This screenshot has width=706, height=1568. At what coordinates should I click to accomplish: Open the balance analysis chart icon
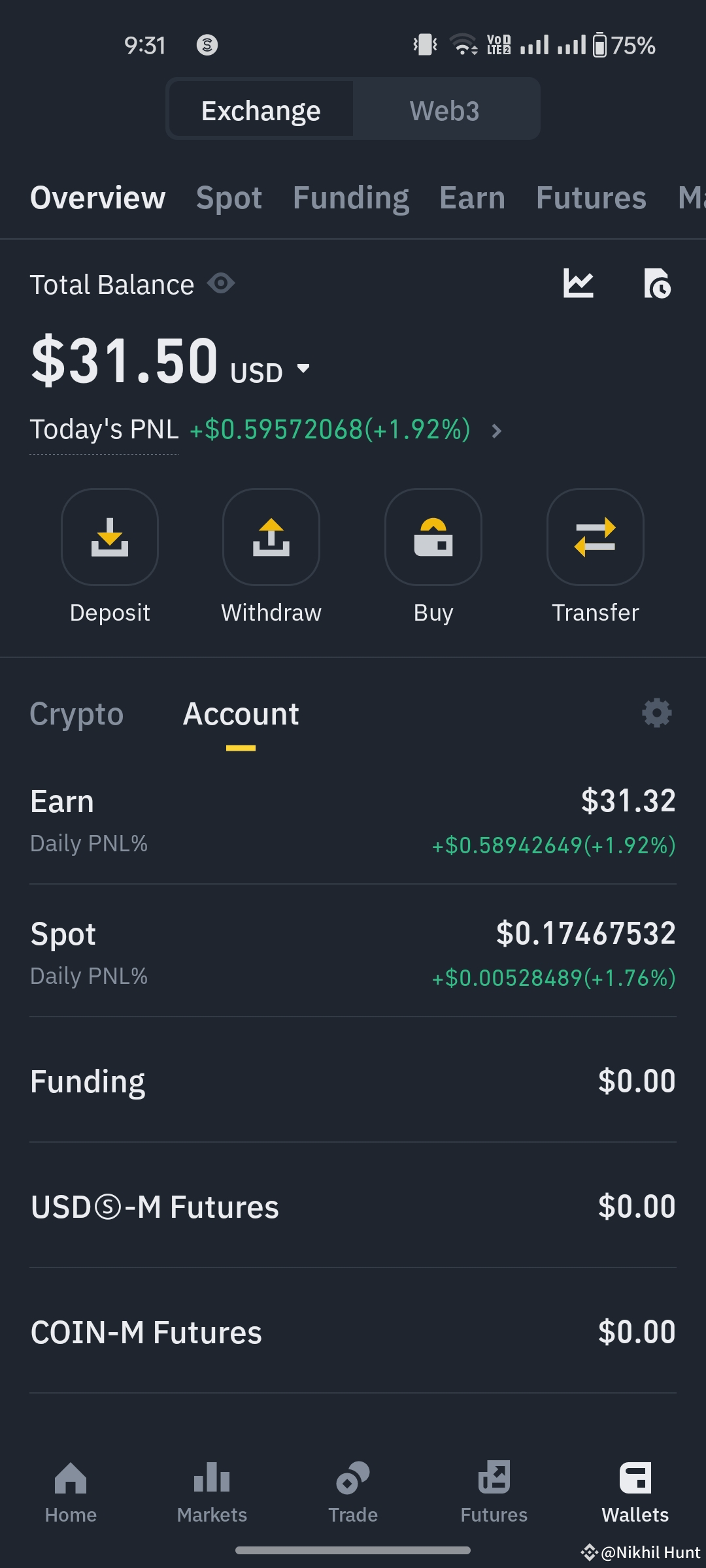tap(579, 284)
